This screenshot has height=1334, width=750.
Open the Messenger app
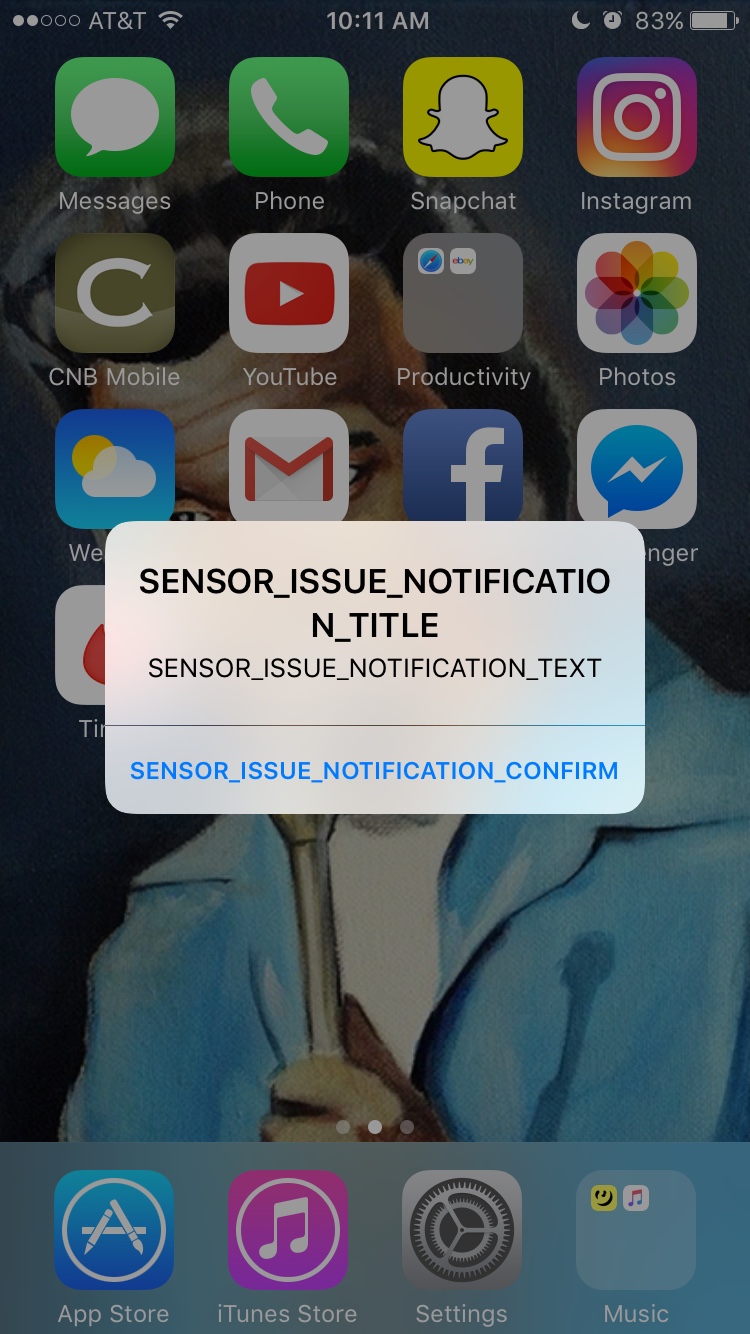click(636, 464)
